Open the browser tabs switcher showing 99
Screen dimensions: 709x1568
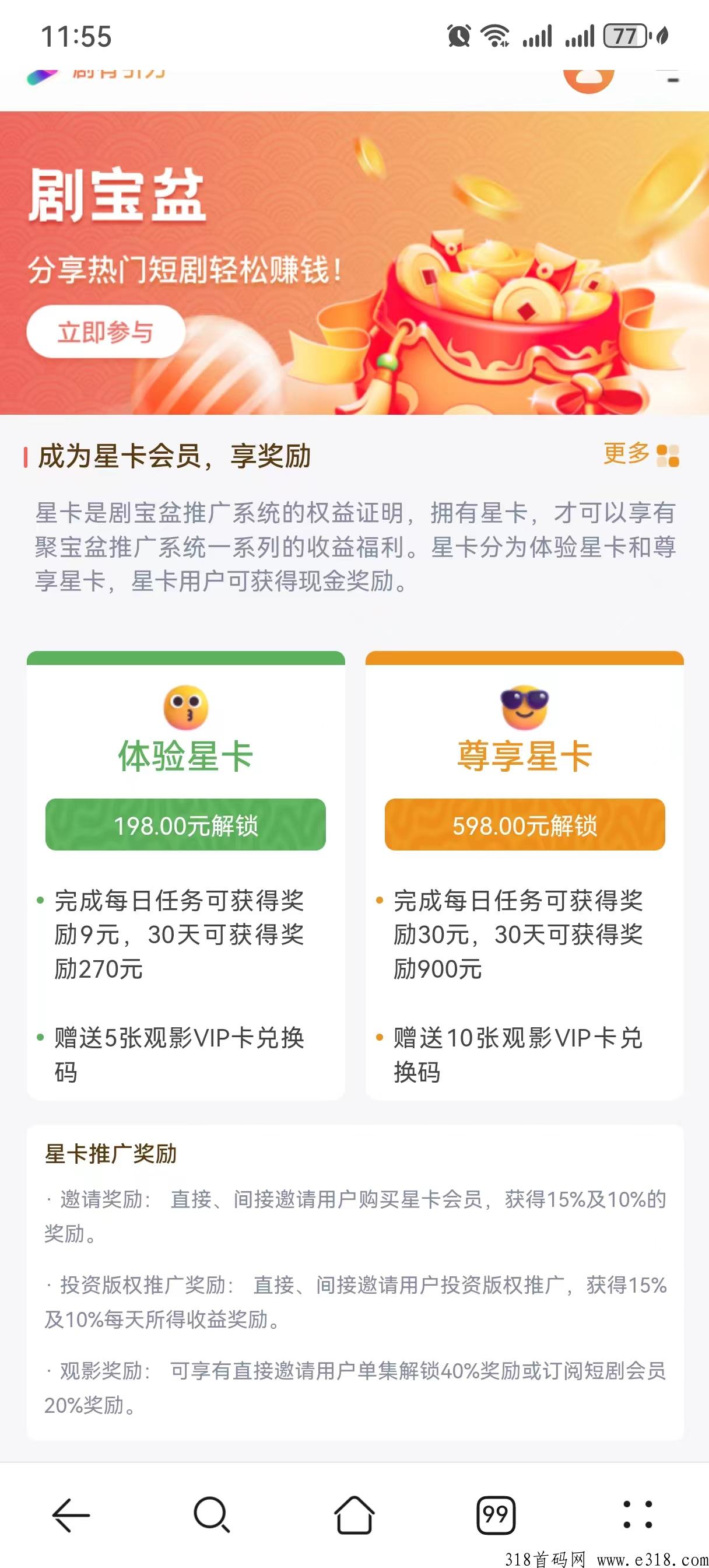click(x=496, y=1514)
